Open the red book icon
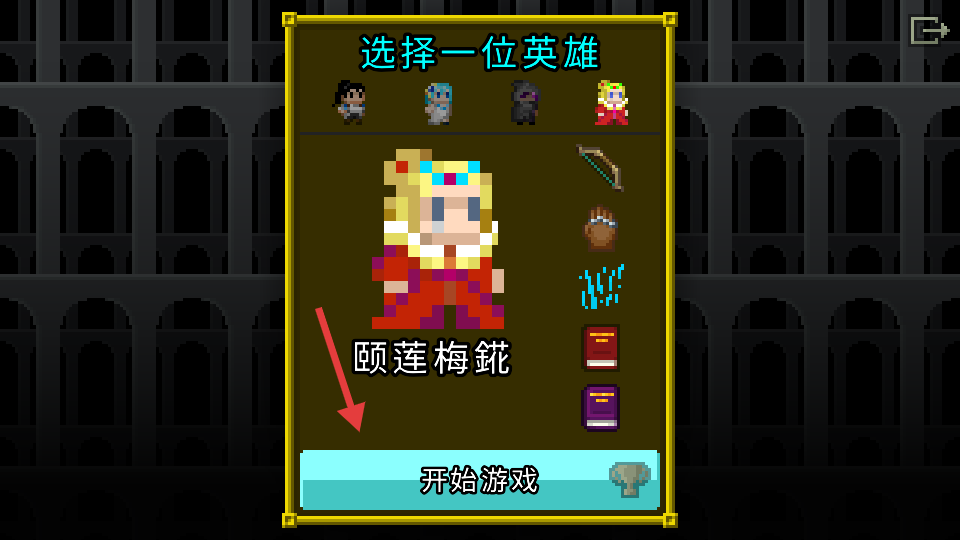 [600, 347]
